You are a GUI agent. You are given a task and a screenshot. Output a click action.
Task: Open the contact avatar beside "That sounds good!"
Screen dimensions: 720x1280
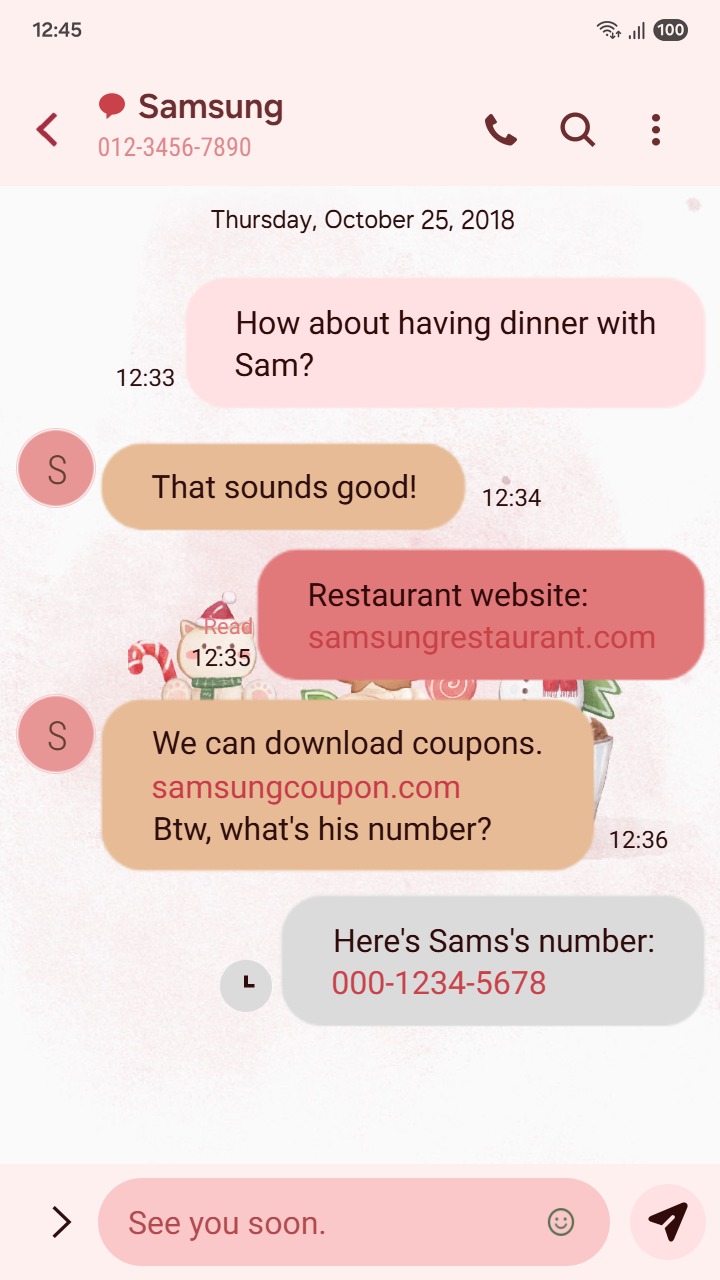point(56,468)
